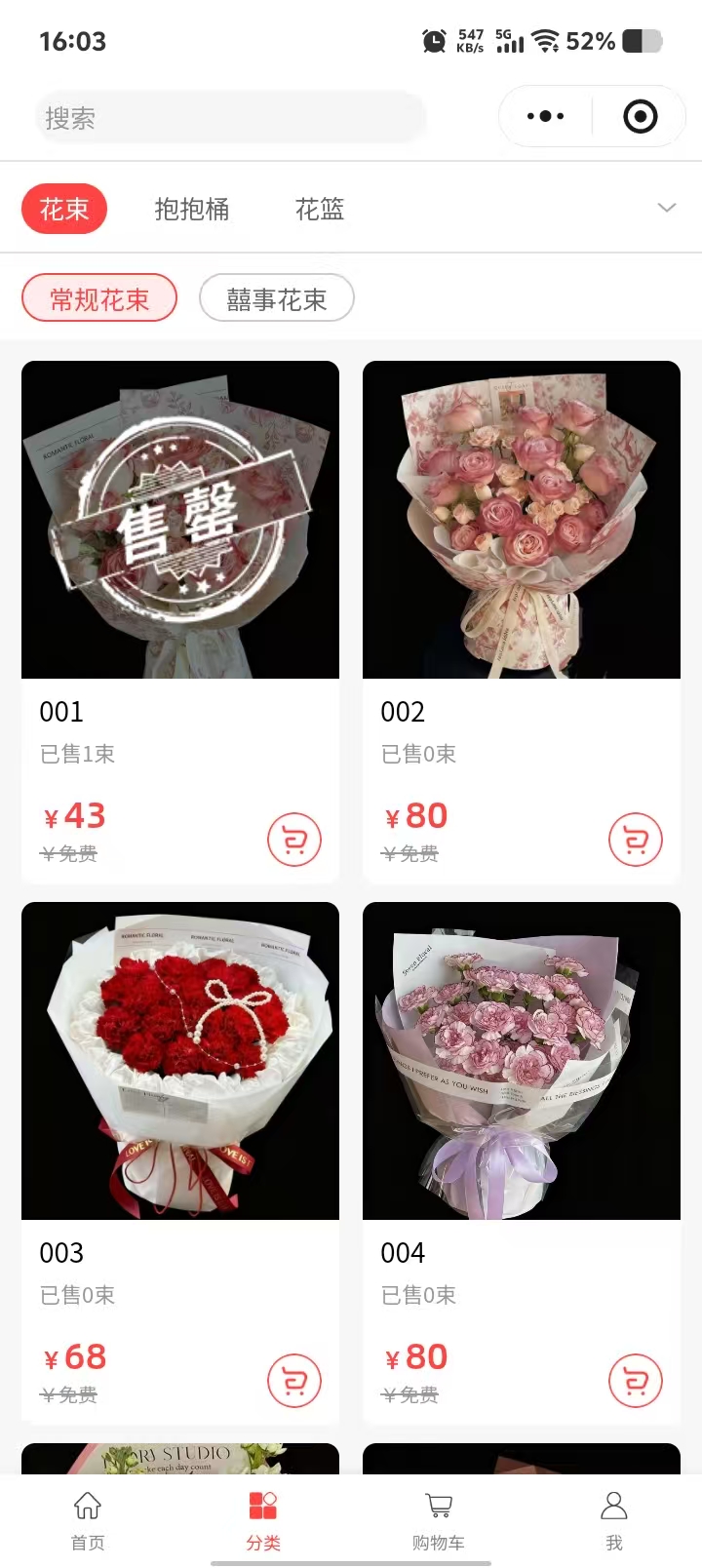
Task: Expand the category list chevron
Action: (x=667, y=208)
